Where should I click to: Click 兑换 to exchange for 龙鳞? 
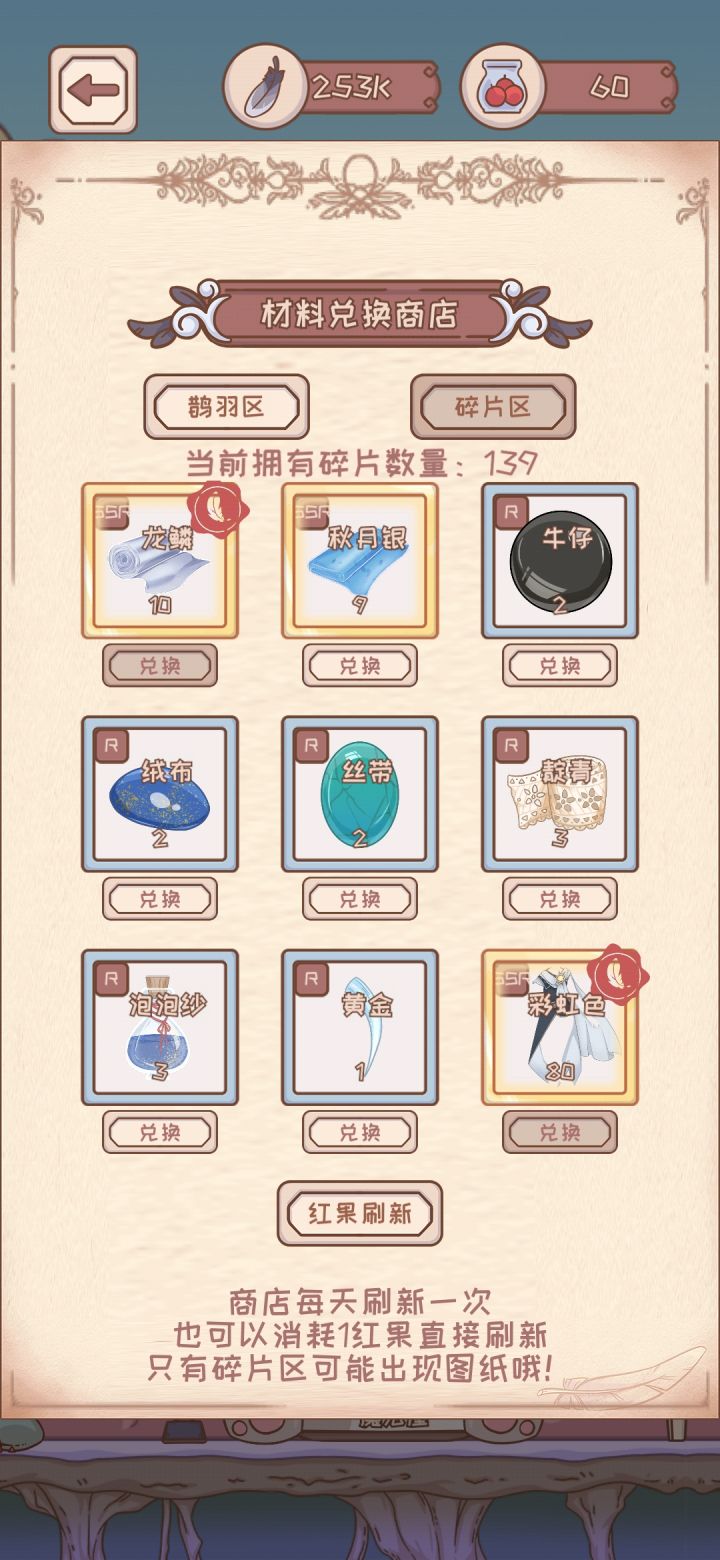(x=160, y=663)
